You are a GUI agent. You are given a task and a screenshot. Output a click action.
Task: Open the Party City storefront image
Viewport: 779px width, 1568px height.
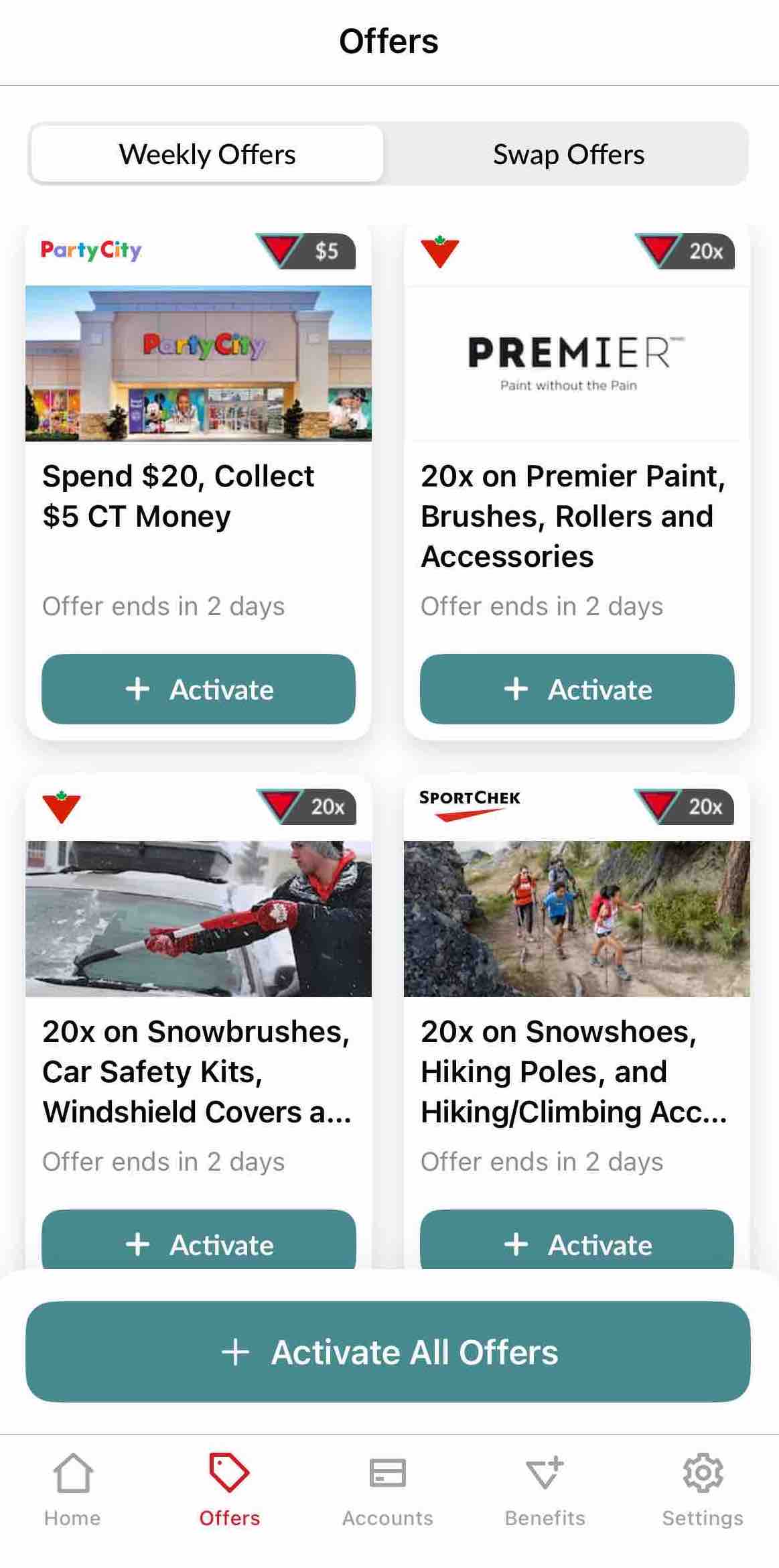(198, 362)
